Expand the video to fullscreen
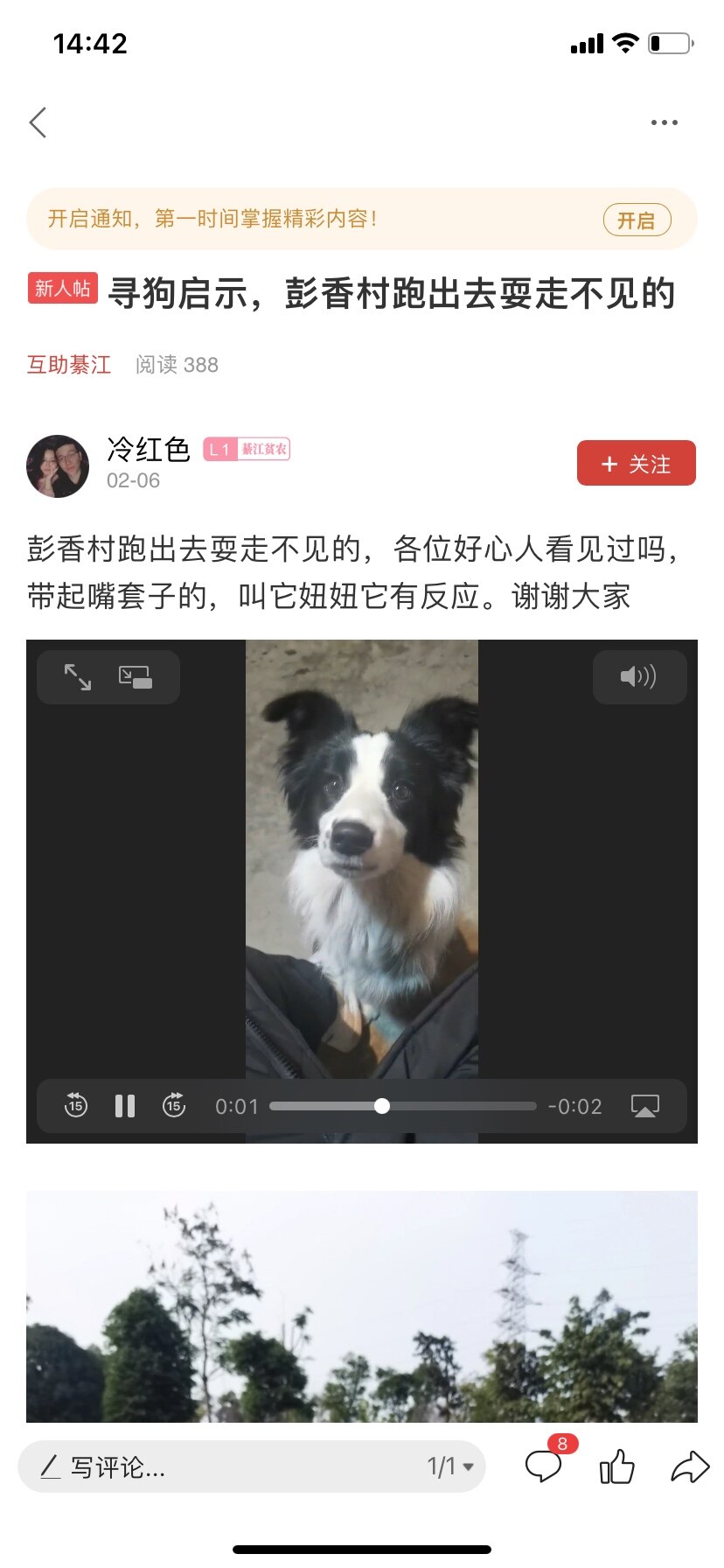The image size is (724, 1568). click(78, 676)
